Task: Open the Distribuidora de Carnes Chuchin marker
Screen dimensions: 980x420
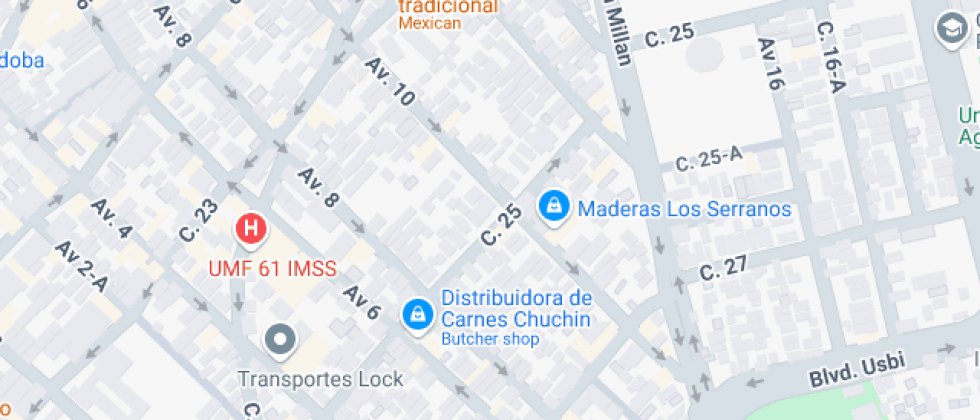Action: 416,315
